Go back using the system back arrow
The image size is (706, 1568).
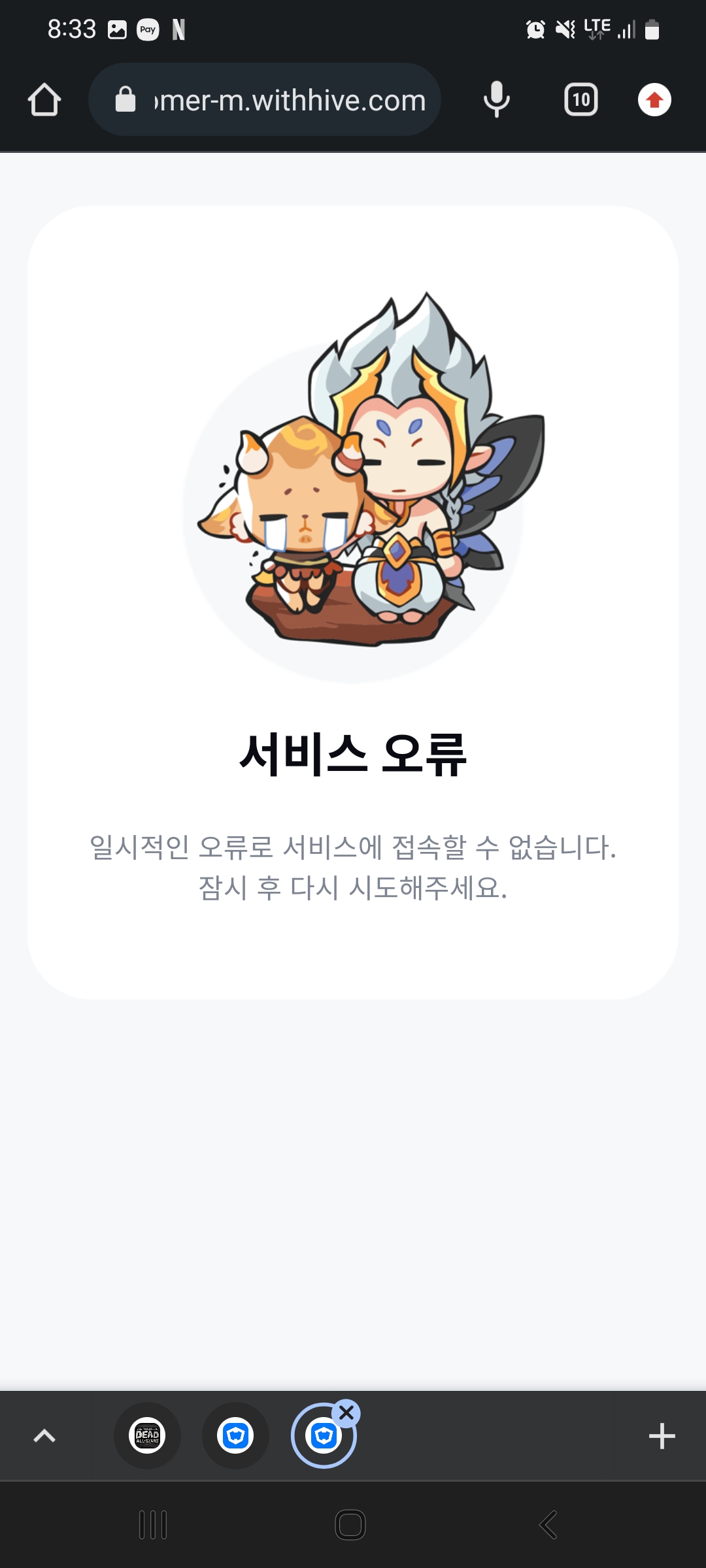548,1525
